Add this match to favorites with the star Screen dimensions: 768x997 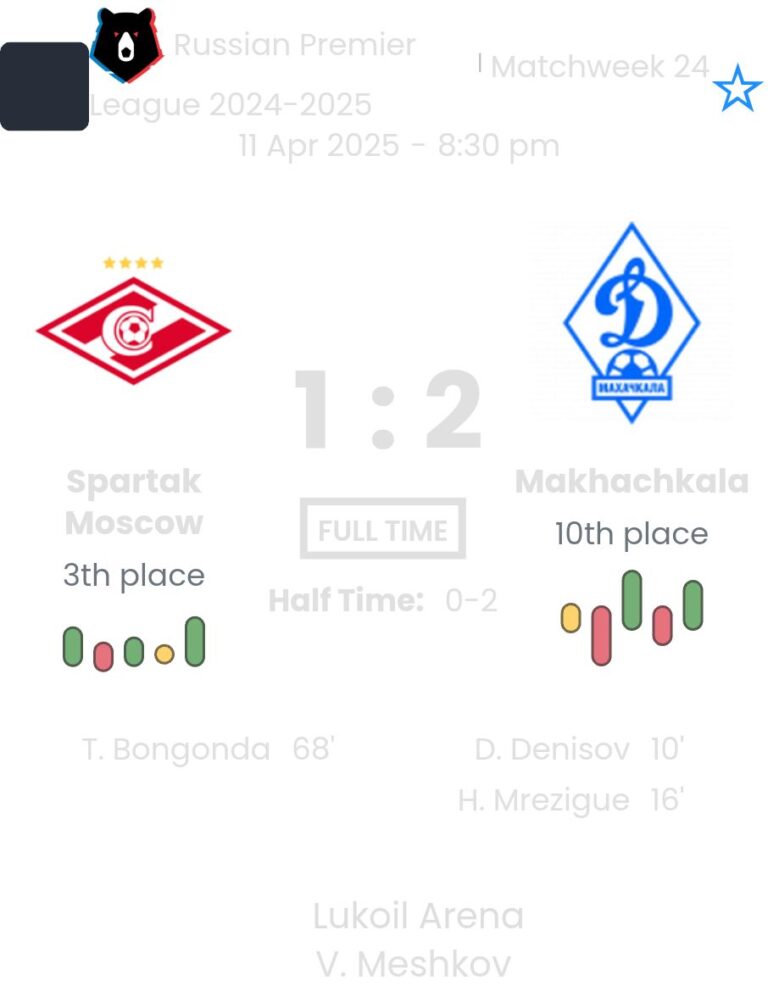737,89
